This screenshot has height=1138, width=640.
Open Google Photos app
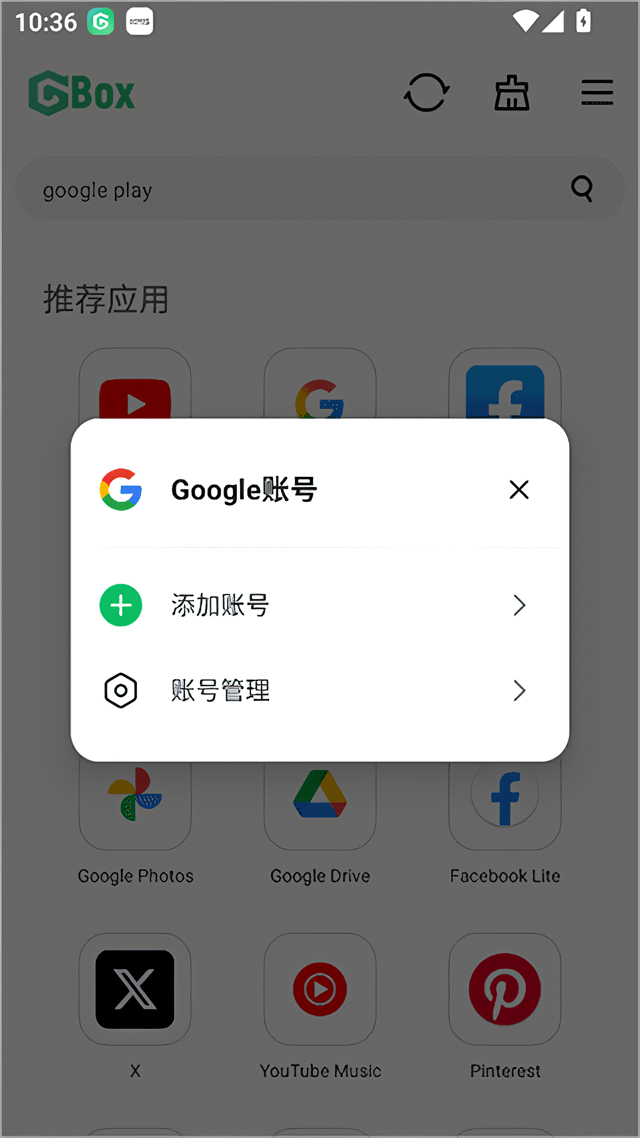pyautogui.click(x=135, y=800)
